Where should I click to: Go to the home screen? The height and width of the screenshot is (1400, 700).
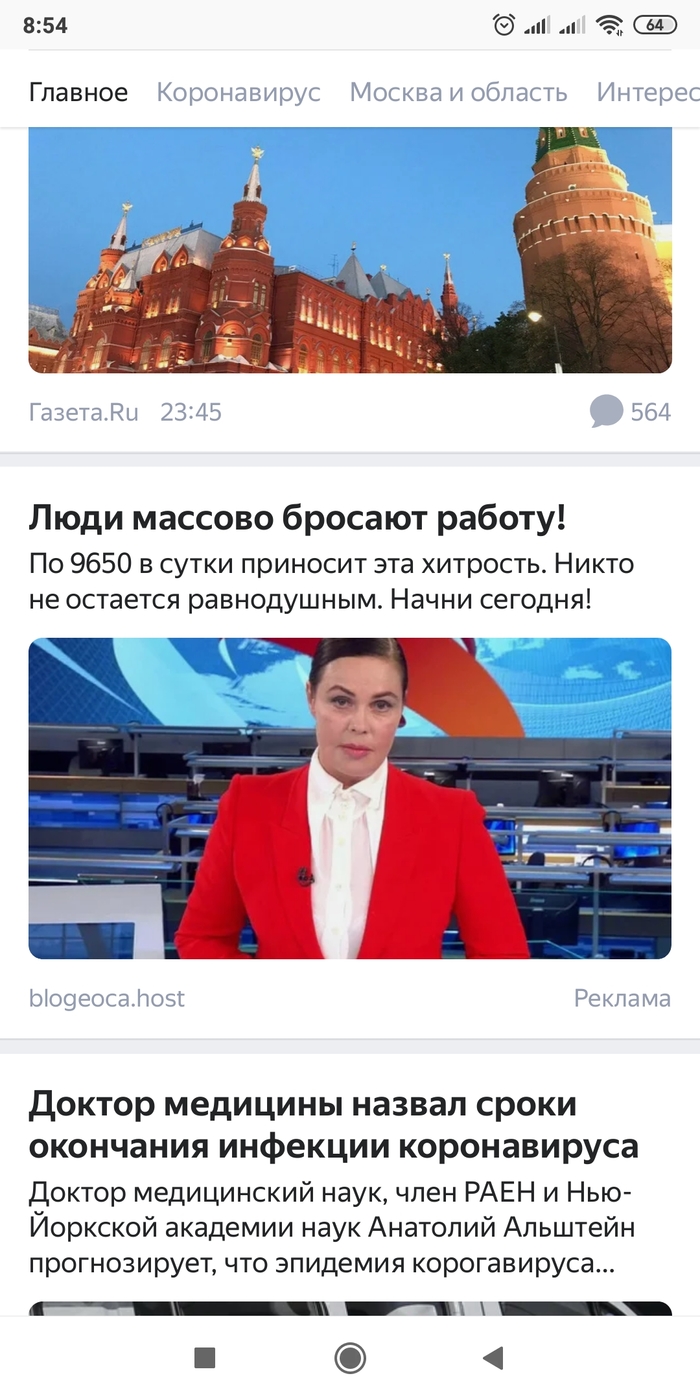pyautogui.click(x=350, y=1357)
